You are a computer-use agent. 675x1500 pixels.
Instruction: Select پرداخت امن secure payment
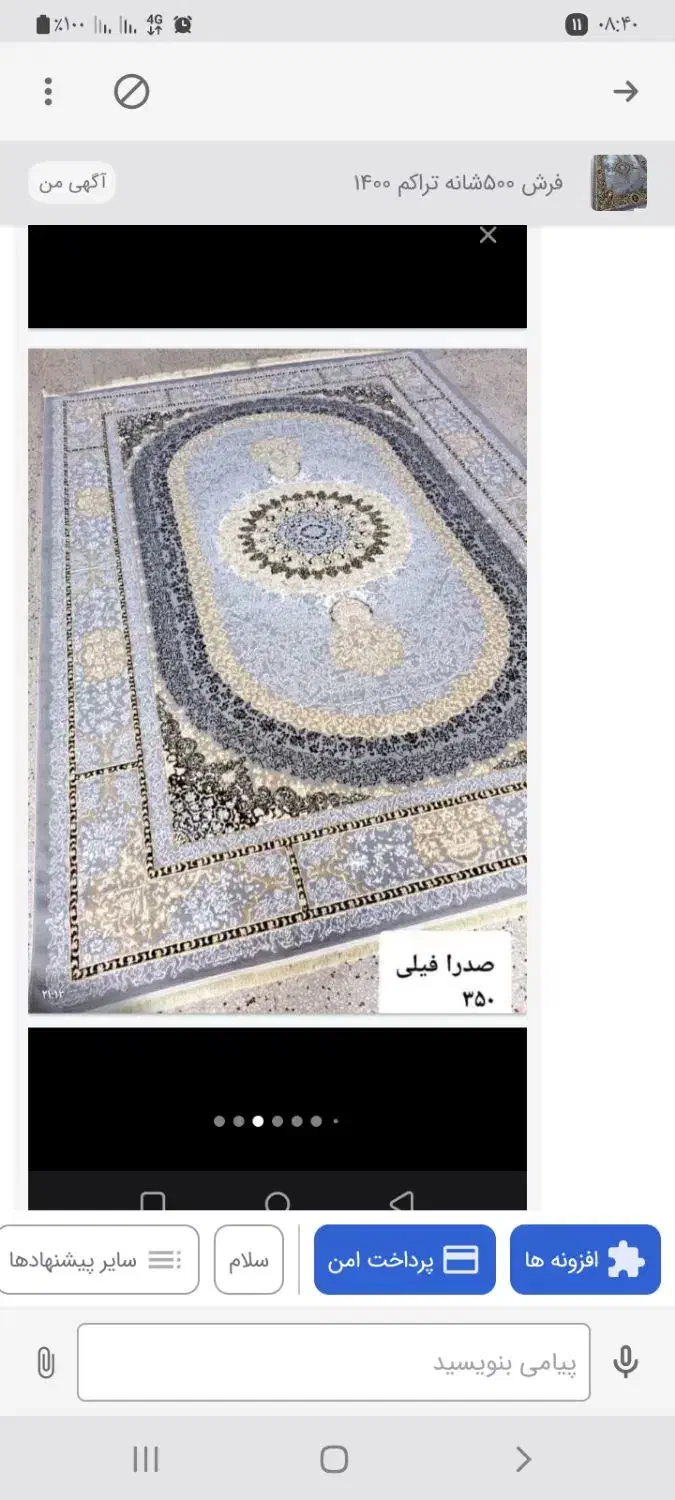coord(405,1260)
